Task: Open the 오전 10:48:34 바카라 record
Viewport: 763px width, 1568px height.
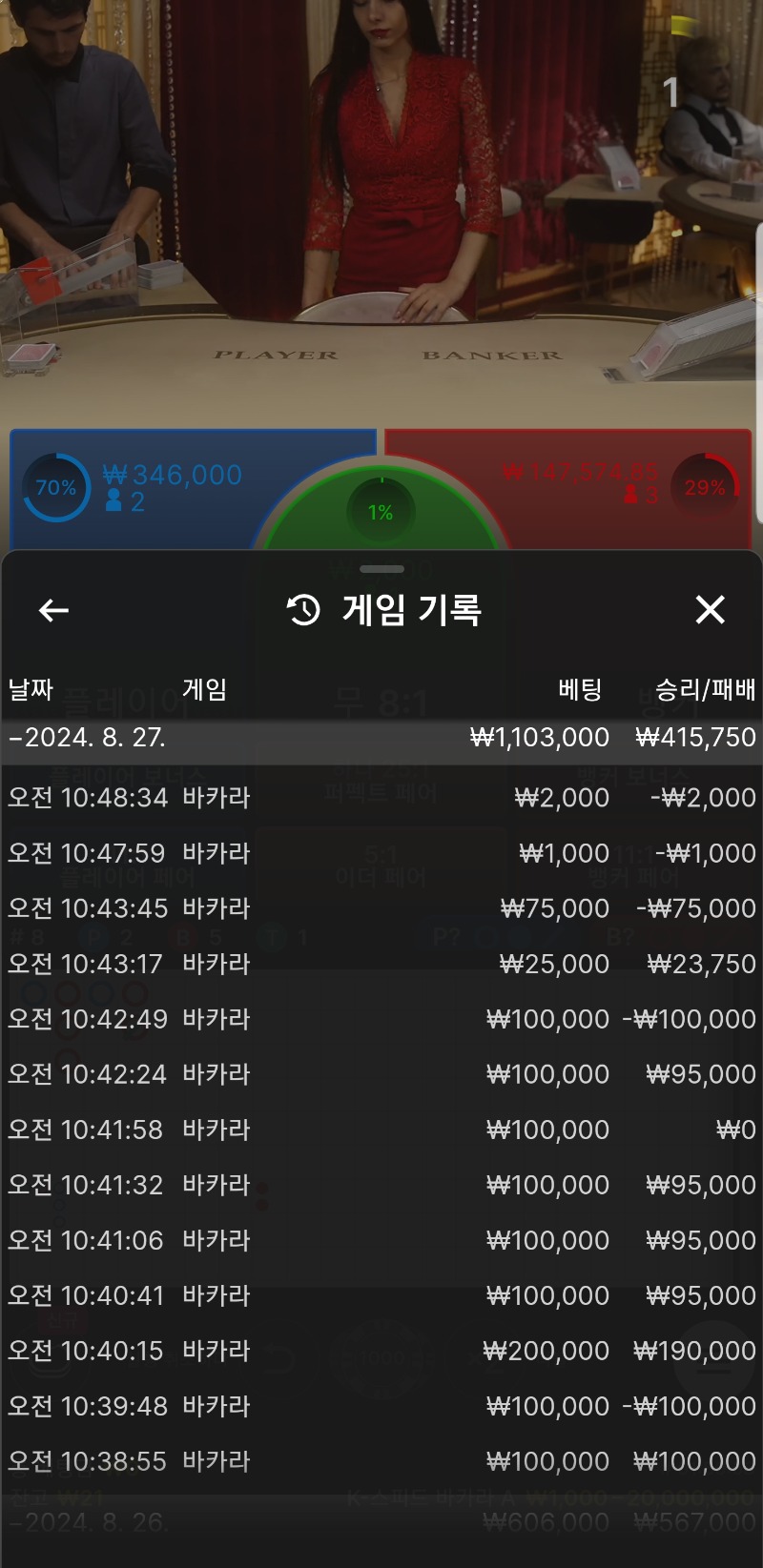Action: point(381,798)
